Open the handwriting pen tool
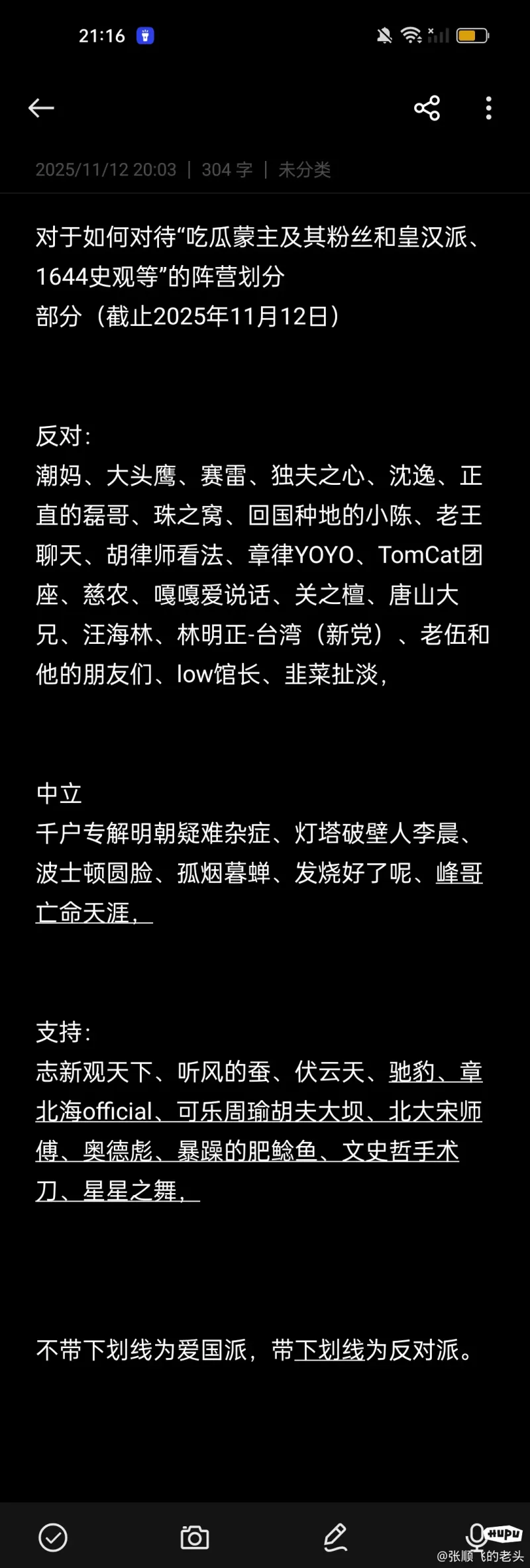530x1568 pixels. 336,1537
